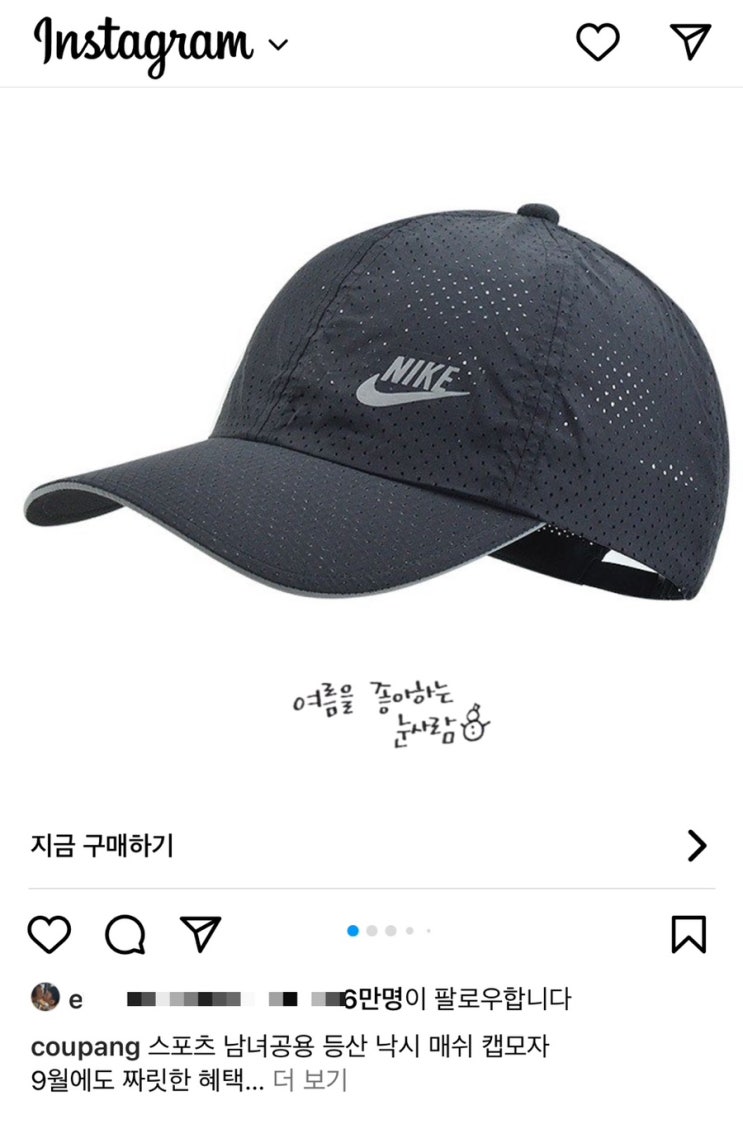This screenshot has width=743, height=1129.
Task: View the follower's profile picture
Action: point(45,997)
